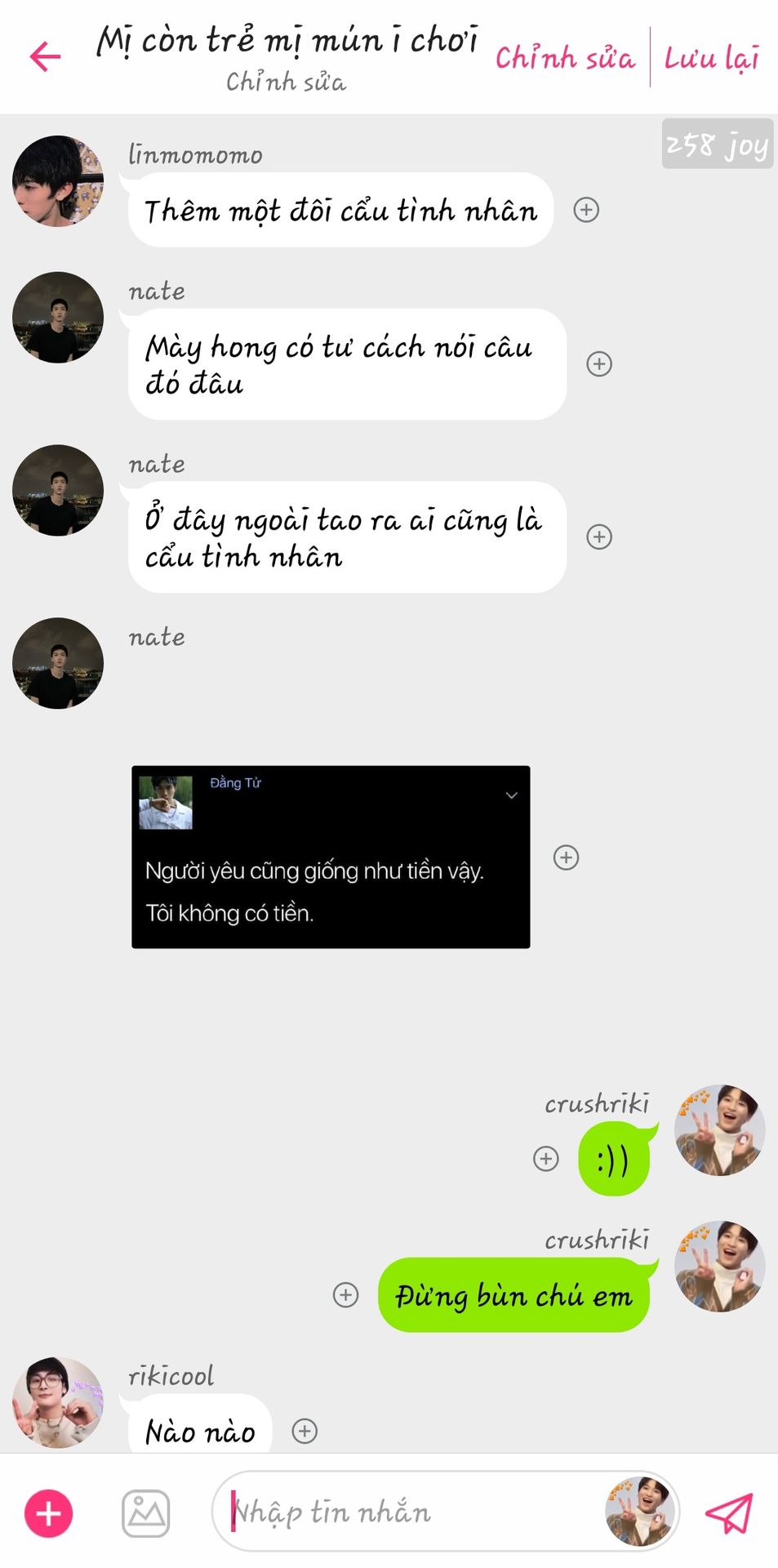
Task: Open linmomomo's avatar
Action: (58, 181)
